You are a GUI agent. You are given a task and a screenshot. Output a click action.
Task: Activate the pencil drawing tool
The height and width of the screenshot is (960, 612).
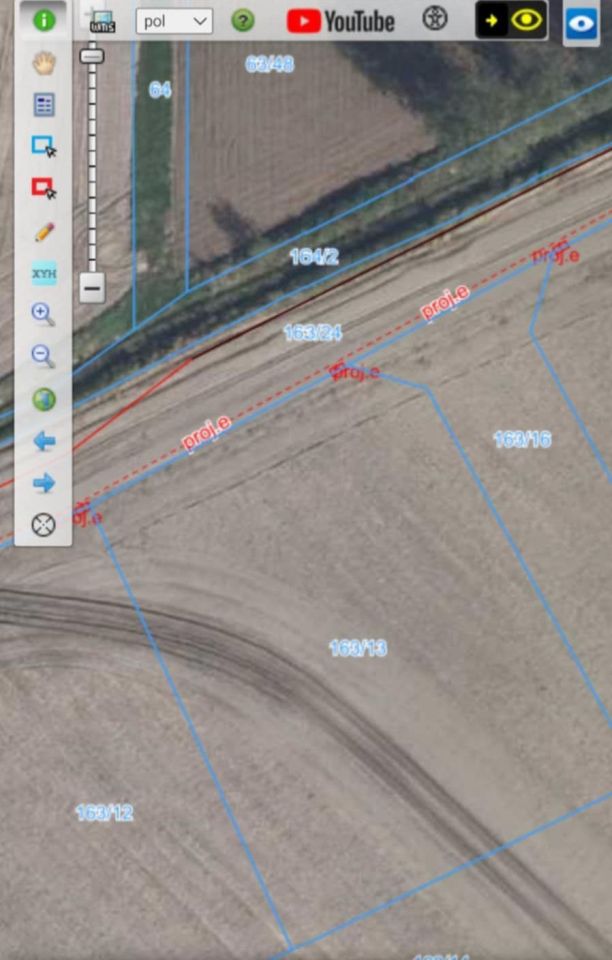(x=43, y=231)
